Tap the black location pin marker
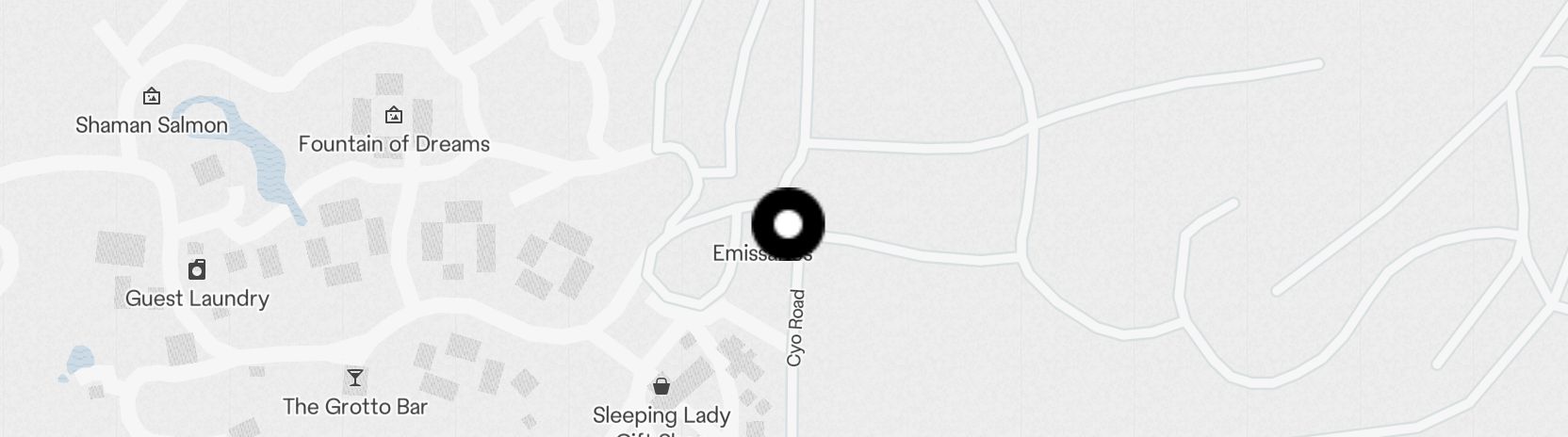The height and width of the screenshot is (437, 1568). coord(789,224)
